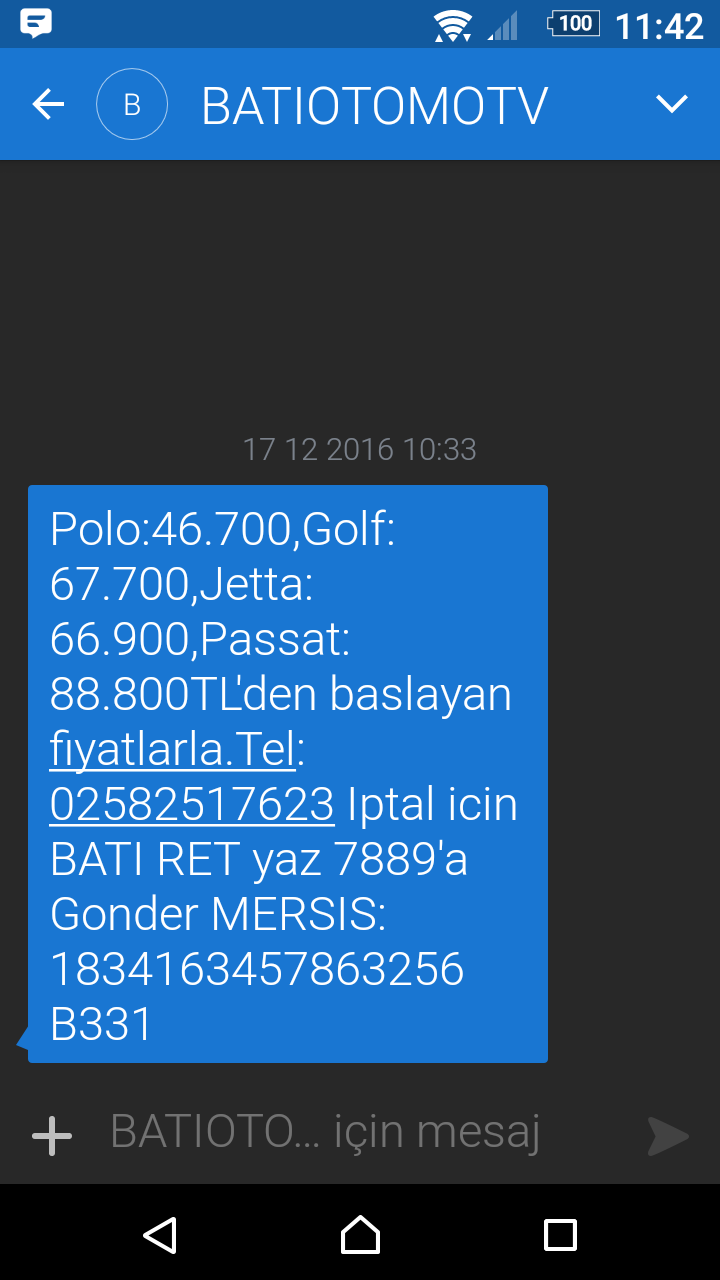Go back to the conversations list
720x1280 pixels.
[x=48, y=104]
